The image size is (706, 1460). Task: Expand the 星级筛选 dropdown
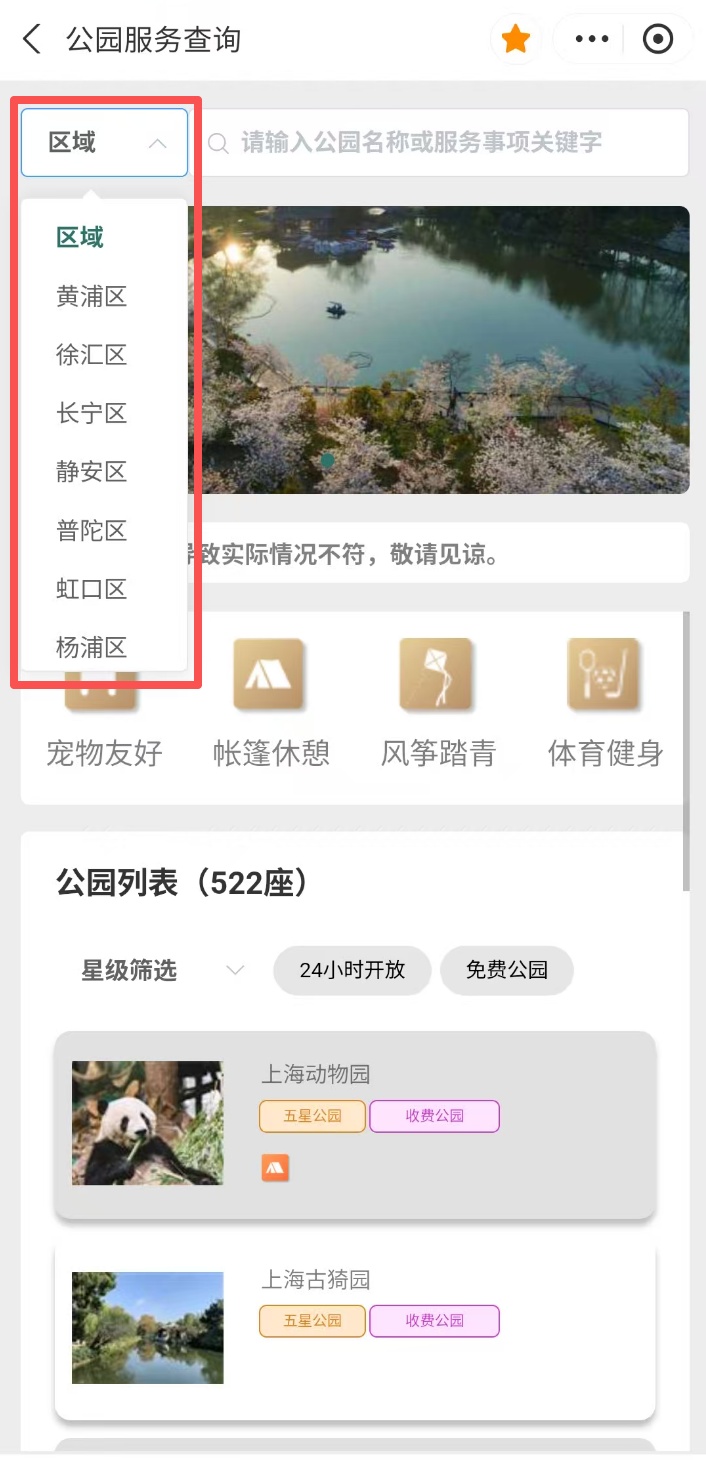[x=162, y=970]
